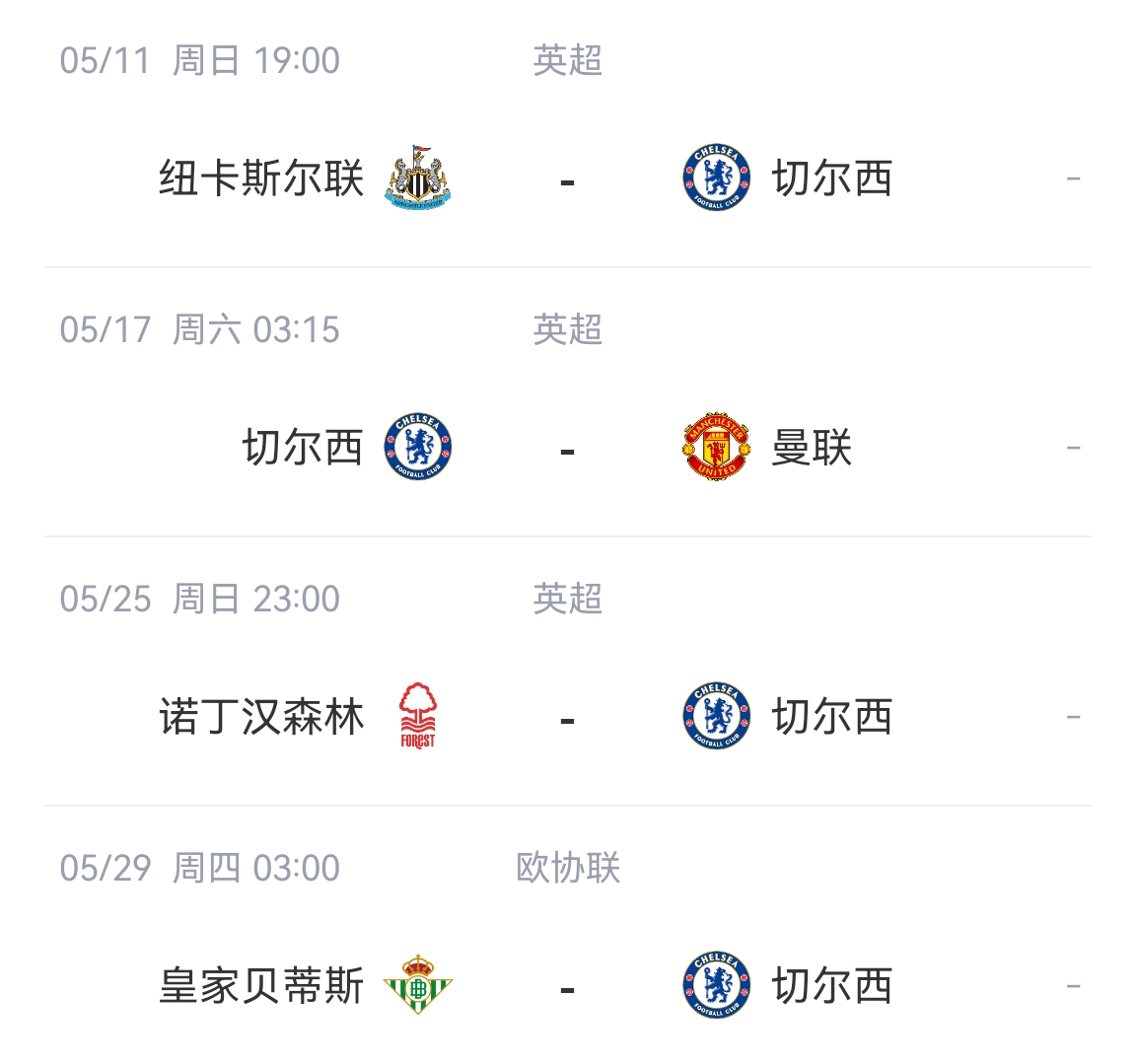Select the Nottingham Forest vs Chelsea match
The width and height of the screenshot is (1136, 1064).
(x=567, y=719)
